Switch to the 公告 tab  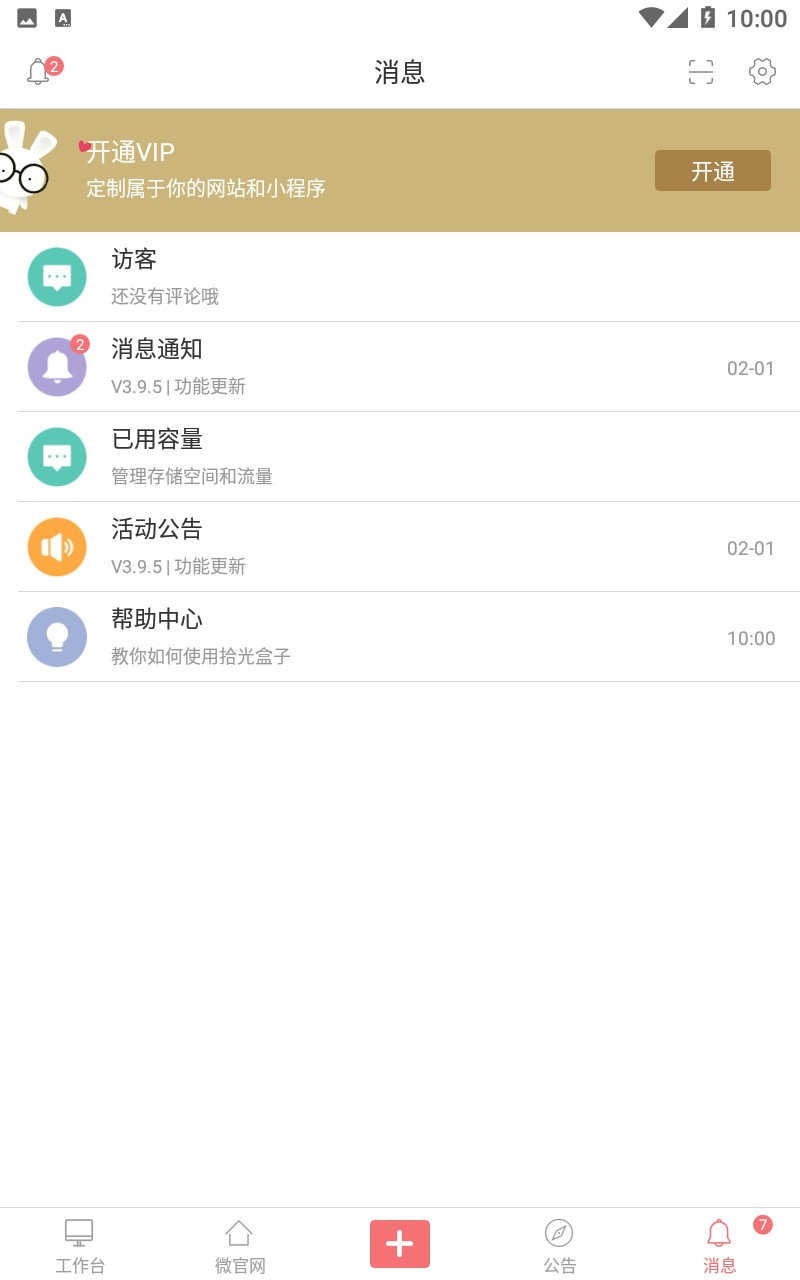[x=559, y=1245]
